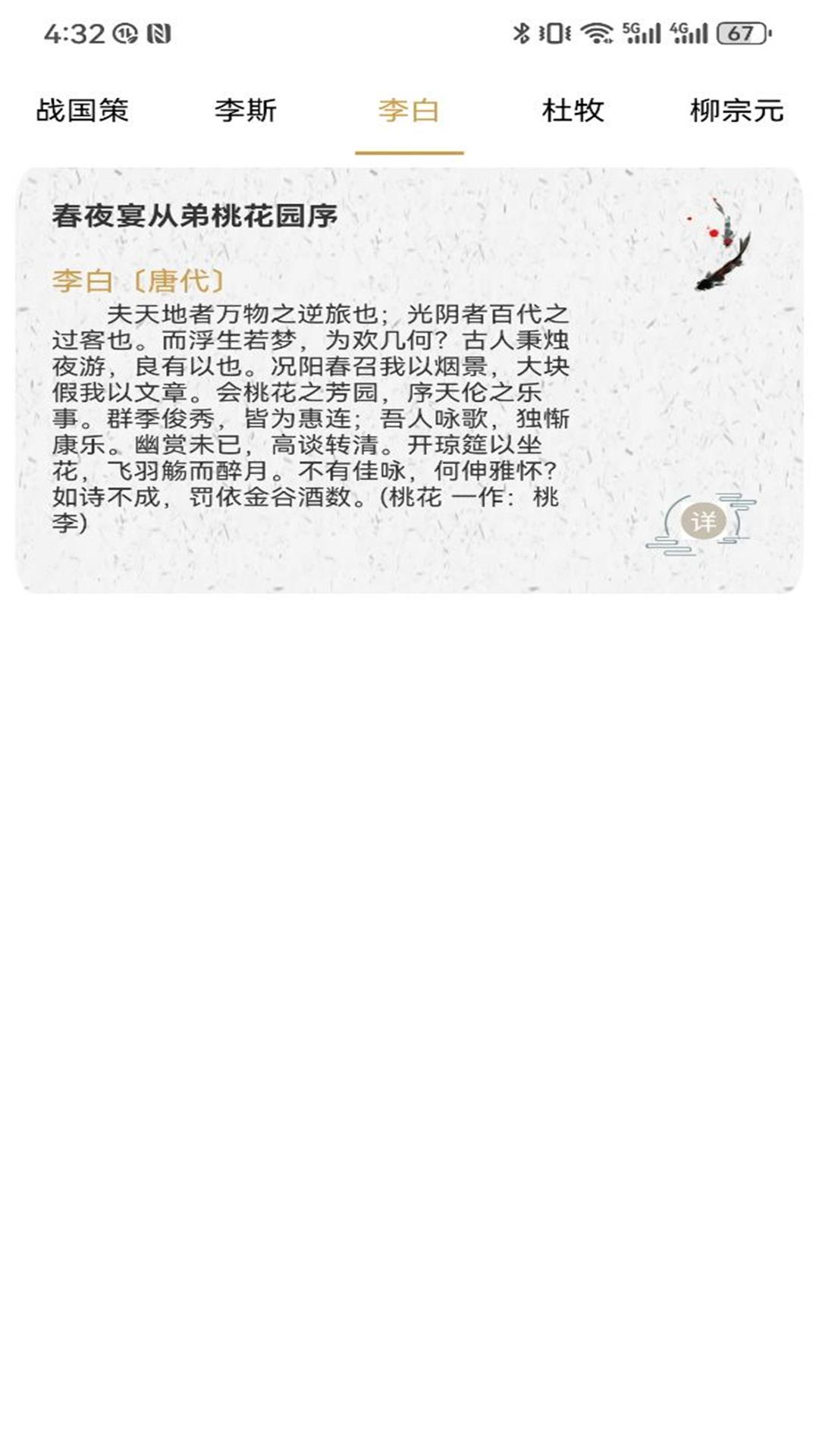Tap the 详 details button

click(x=703, y=522)
